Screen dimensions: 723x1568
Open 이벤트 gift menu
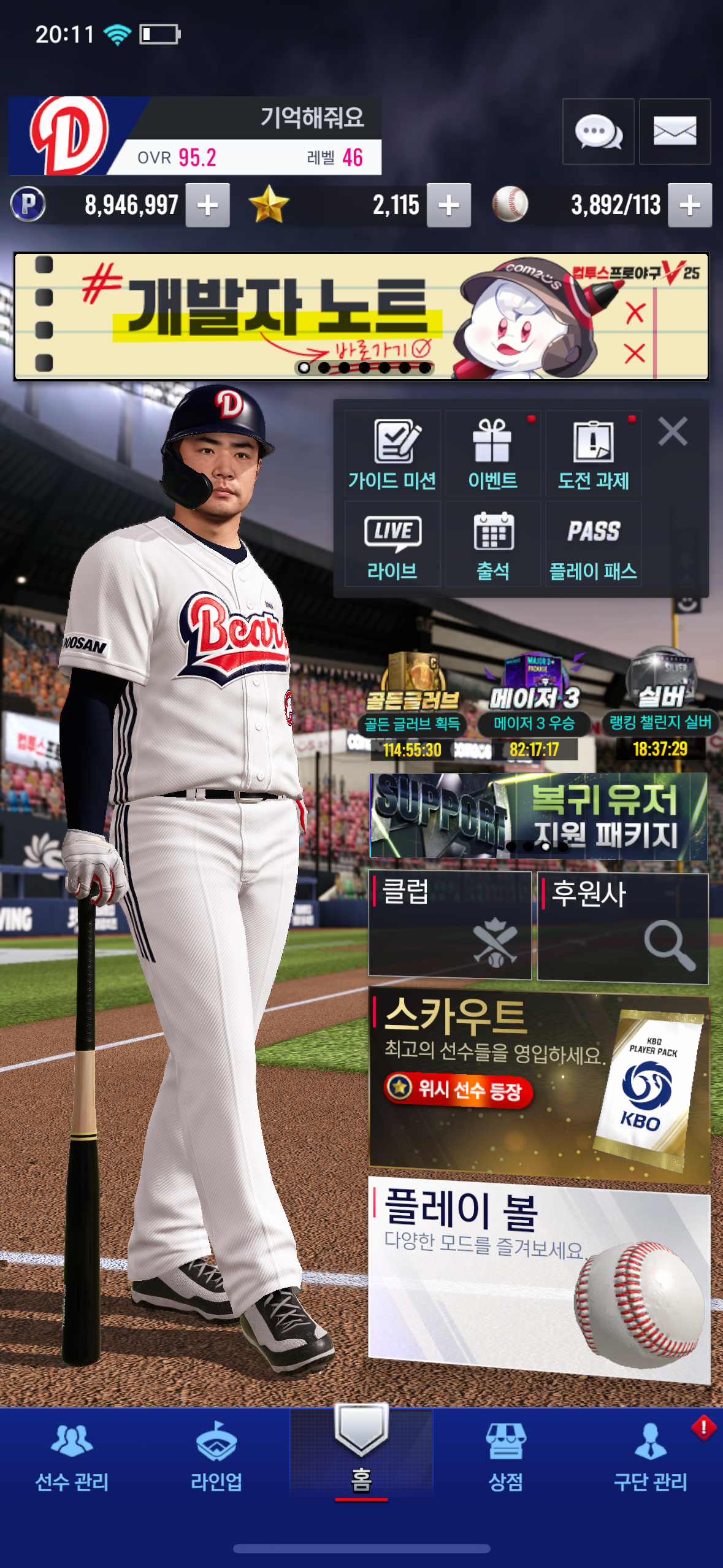click(493, 453)
